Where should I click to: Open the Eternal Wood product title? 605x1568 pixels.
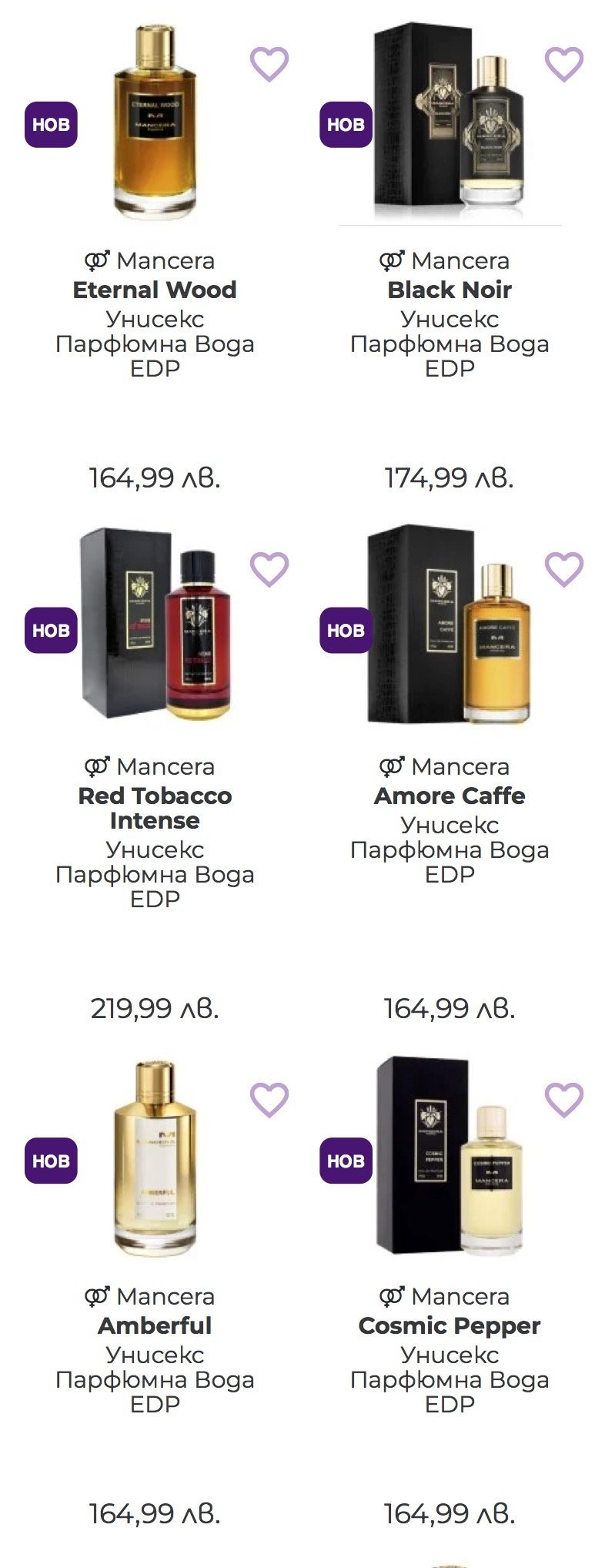(x=155, y=290)
